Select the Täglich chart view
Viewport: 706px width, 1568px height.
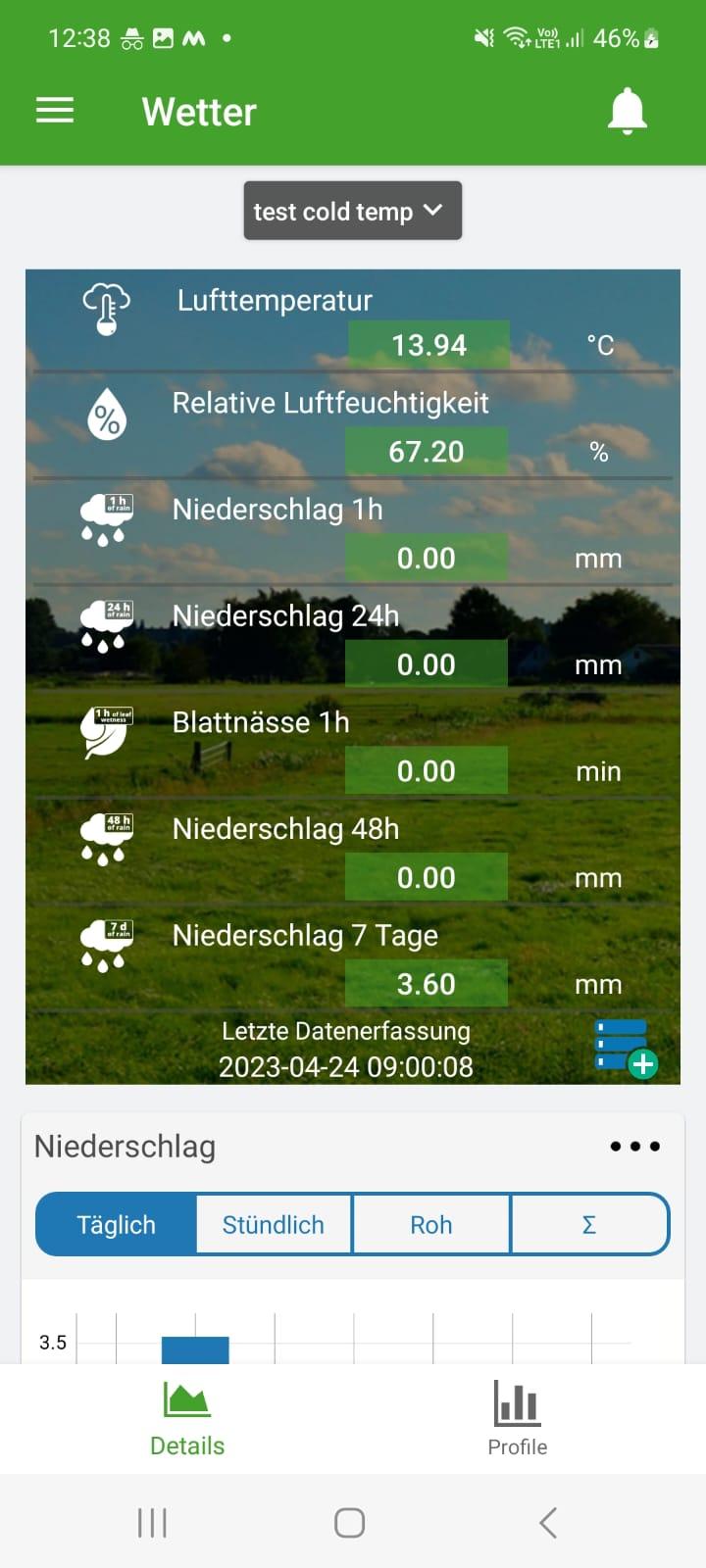tap(117, 1224)
